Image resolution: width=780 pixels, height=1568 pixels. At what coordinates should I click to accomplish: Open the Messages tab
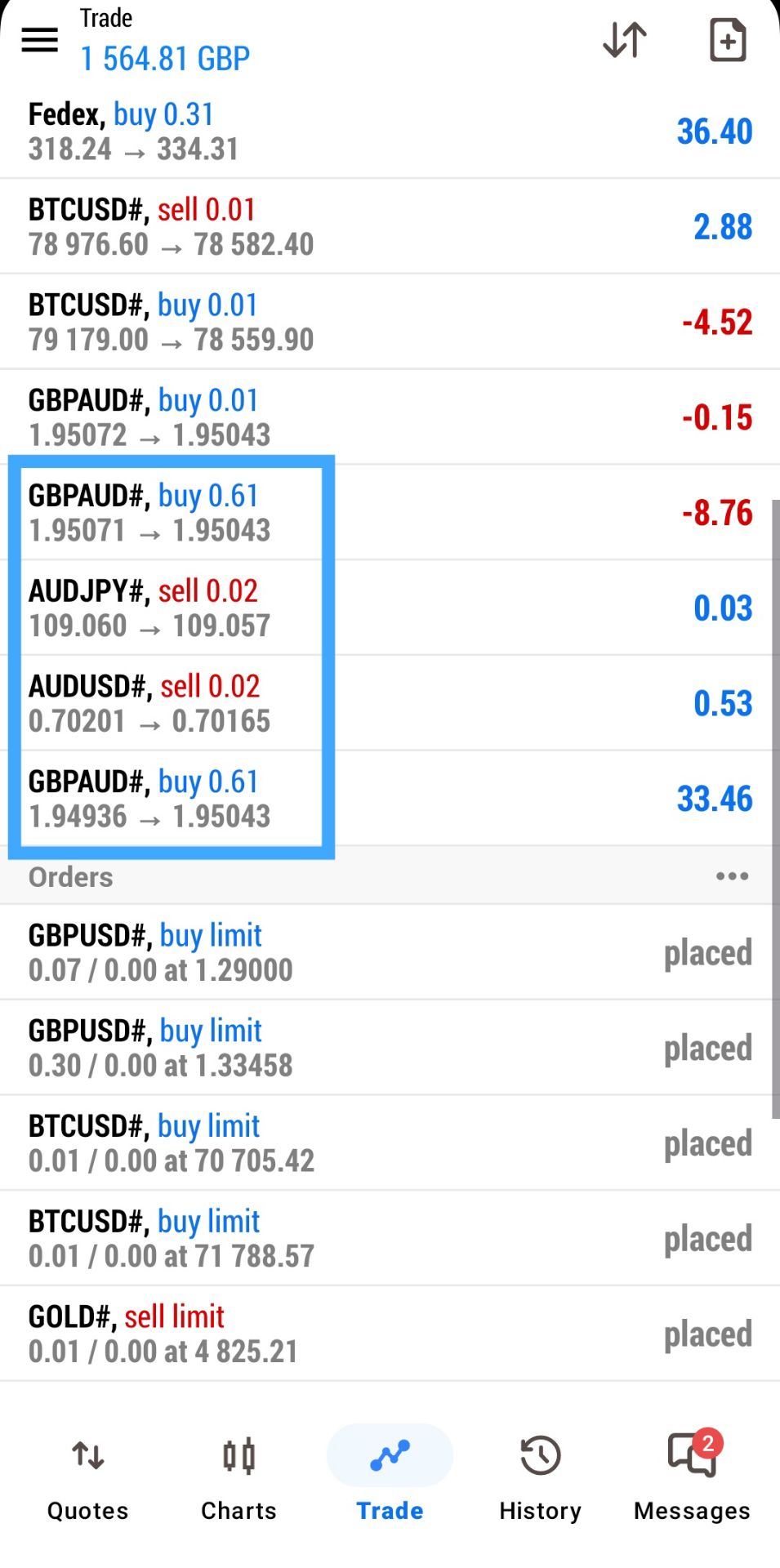pos(692,1477)
